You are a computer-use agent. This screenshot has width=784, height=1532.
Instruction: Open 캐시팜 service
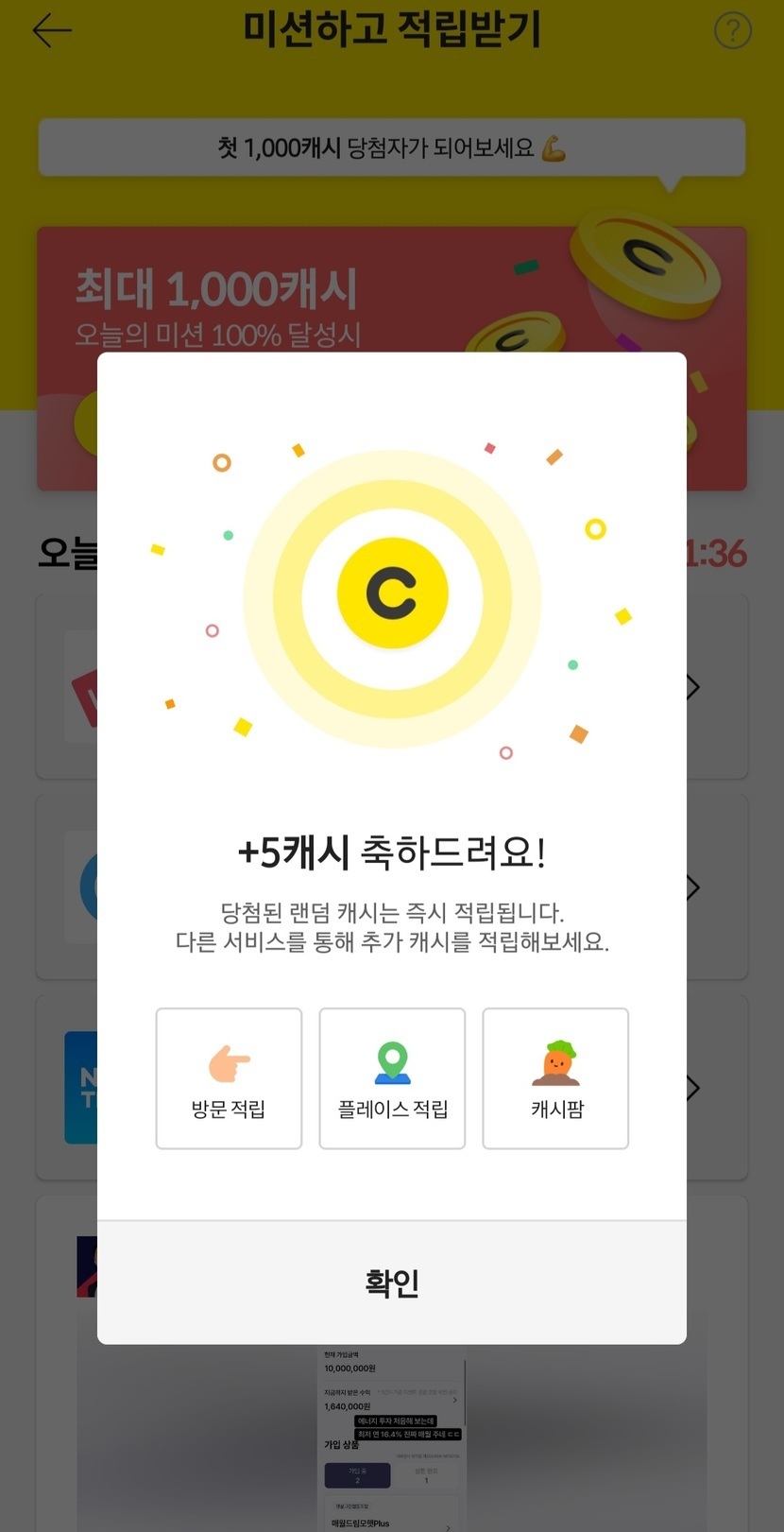(x=555, y=1078)
